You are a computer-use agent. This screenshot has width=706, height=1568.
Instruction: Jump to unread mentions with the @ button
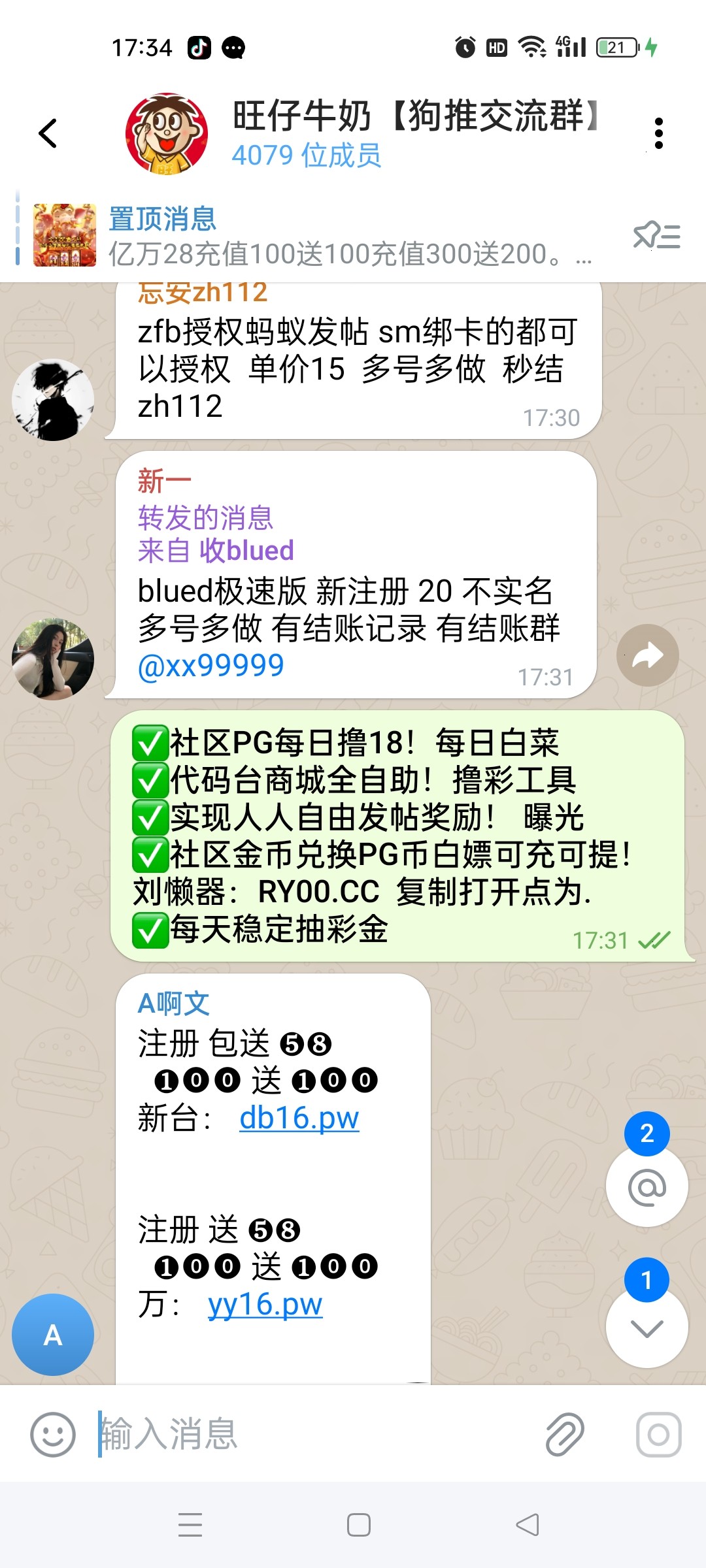(x=647, y=1187)
